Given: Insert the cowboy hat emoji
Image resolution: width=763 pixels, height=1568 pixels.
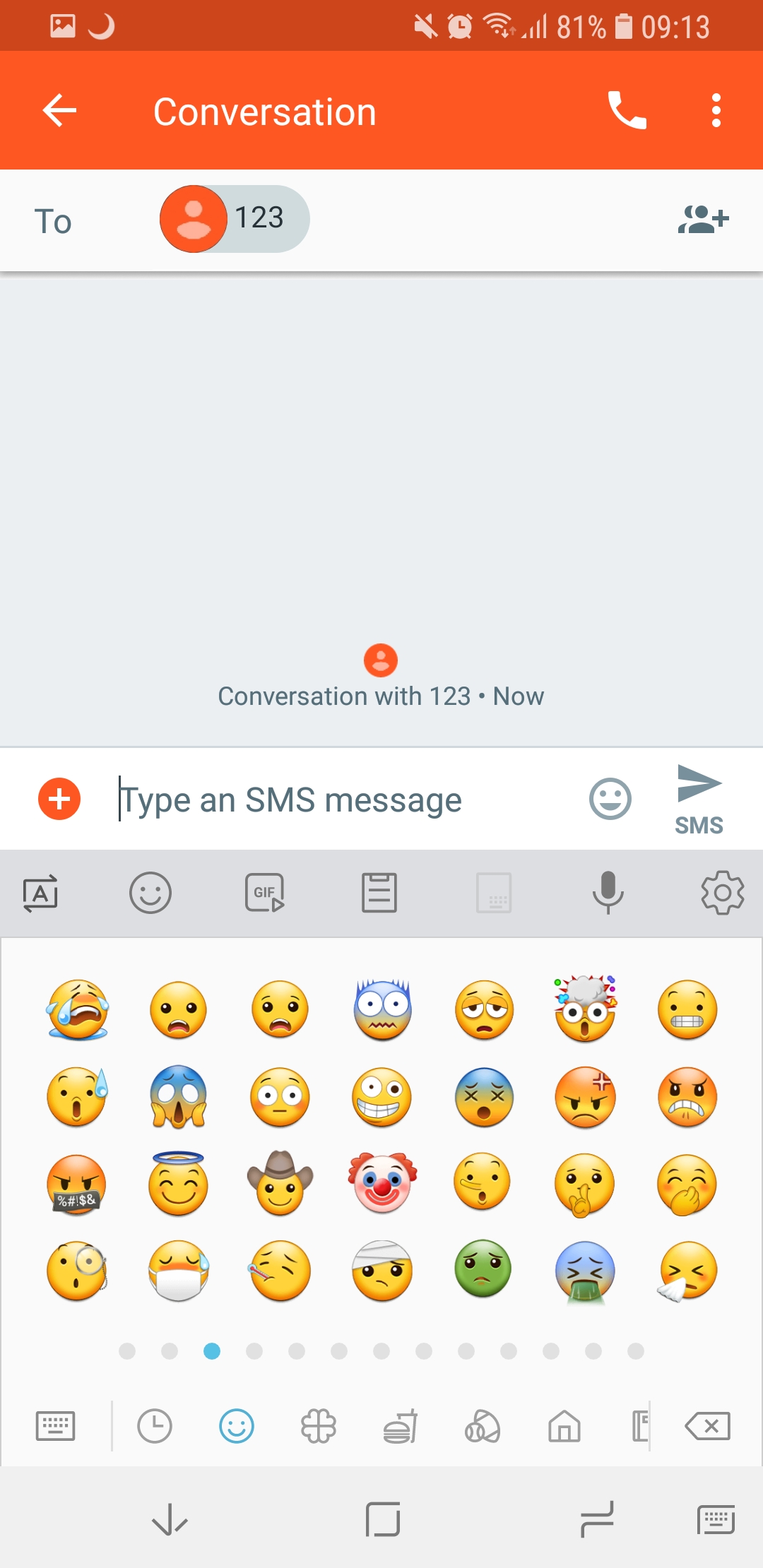Looking at the screenshot, I should coord(280,1183).
